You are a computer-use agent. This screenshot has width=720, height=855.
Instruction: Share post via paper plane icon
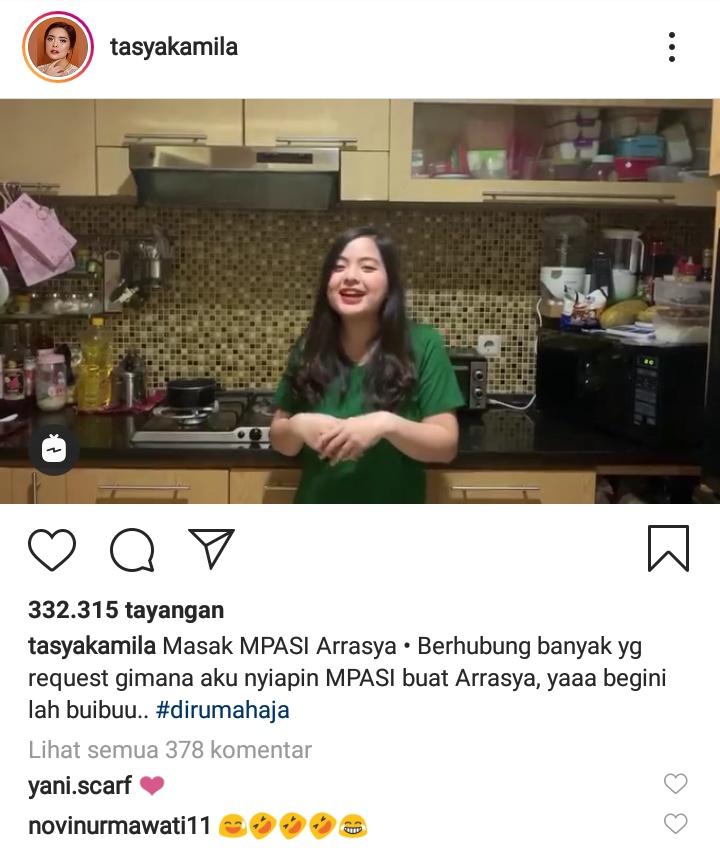[x=211, y=549]
